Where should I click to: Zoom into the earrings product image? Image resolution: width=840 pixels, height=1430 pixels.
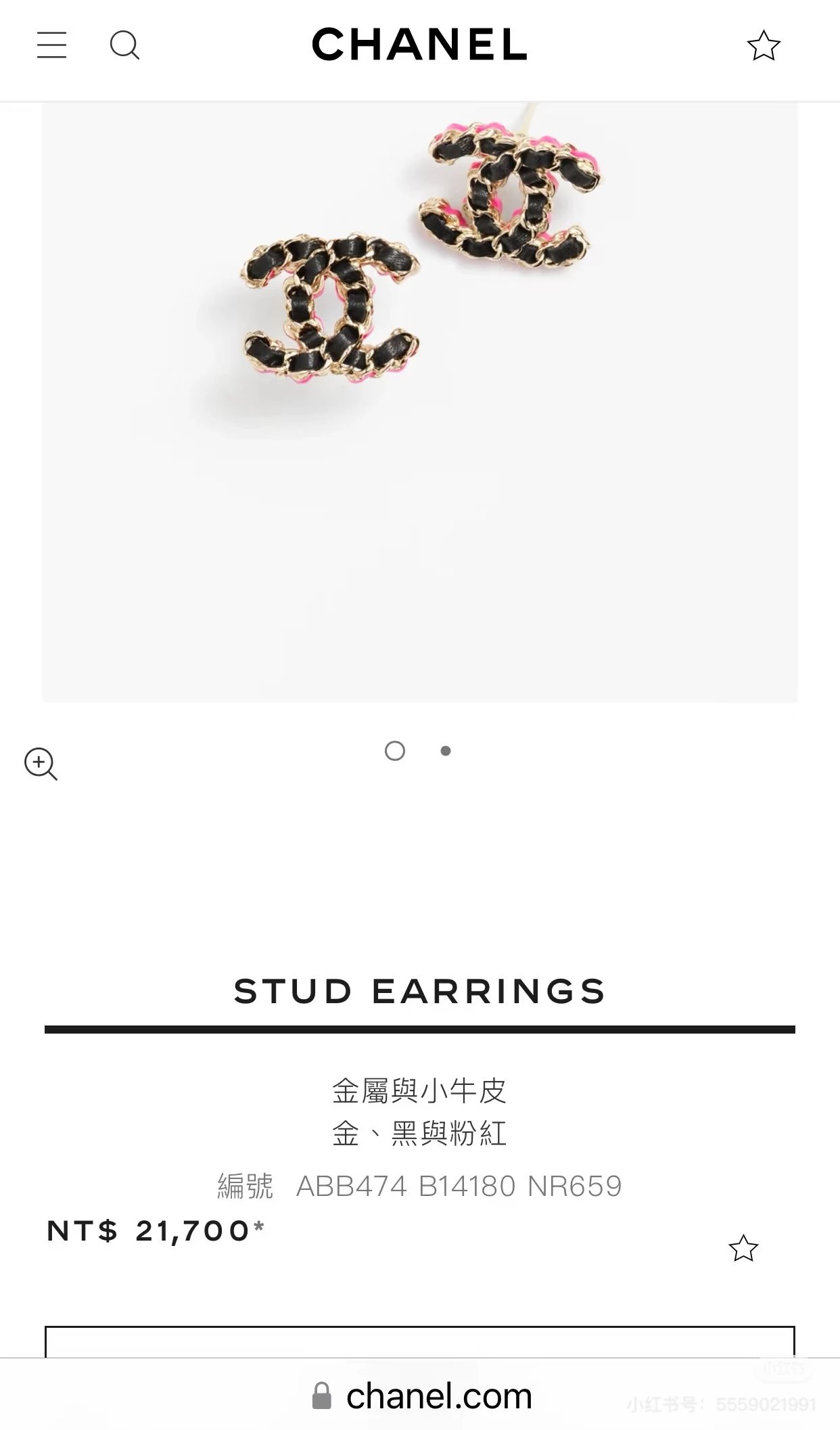pyautogui.click(x=41, y=764)
